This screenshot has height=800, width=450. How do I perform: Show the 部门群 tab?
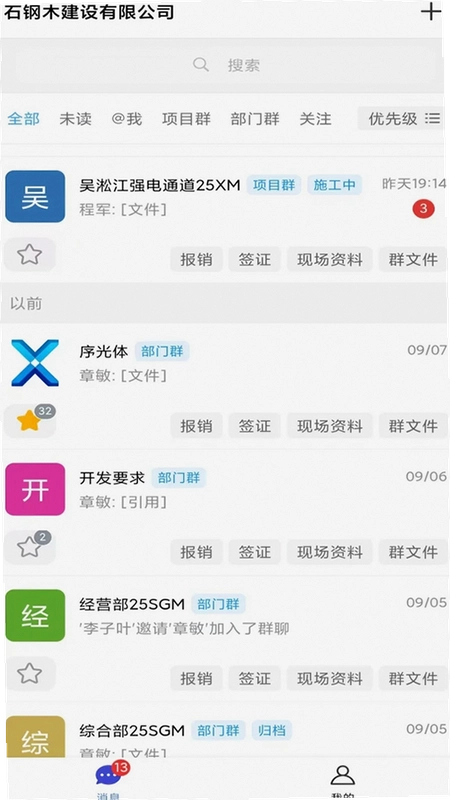[x=255, y=119]
